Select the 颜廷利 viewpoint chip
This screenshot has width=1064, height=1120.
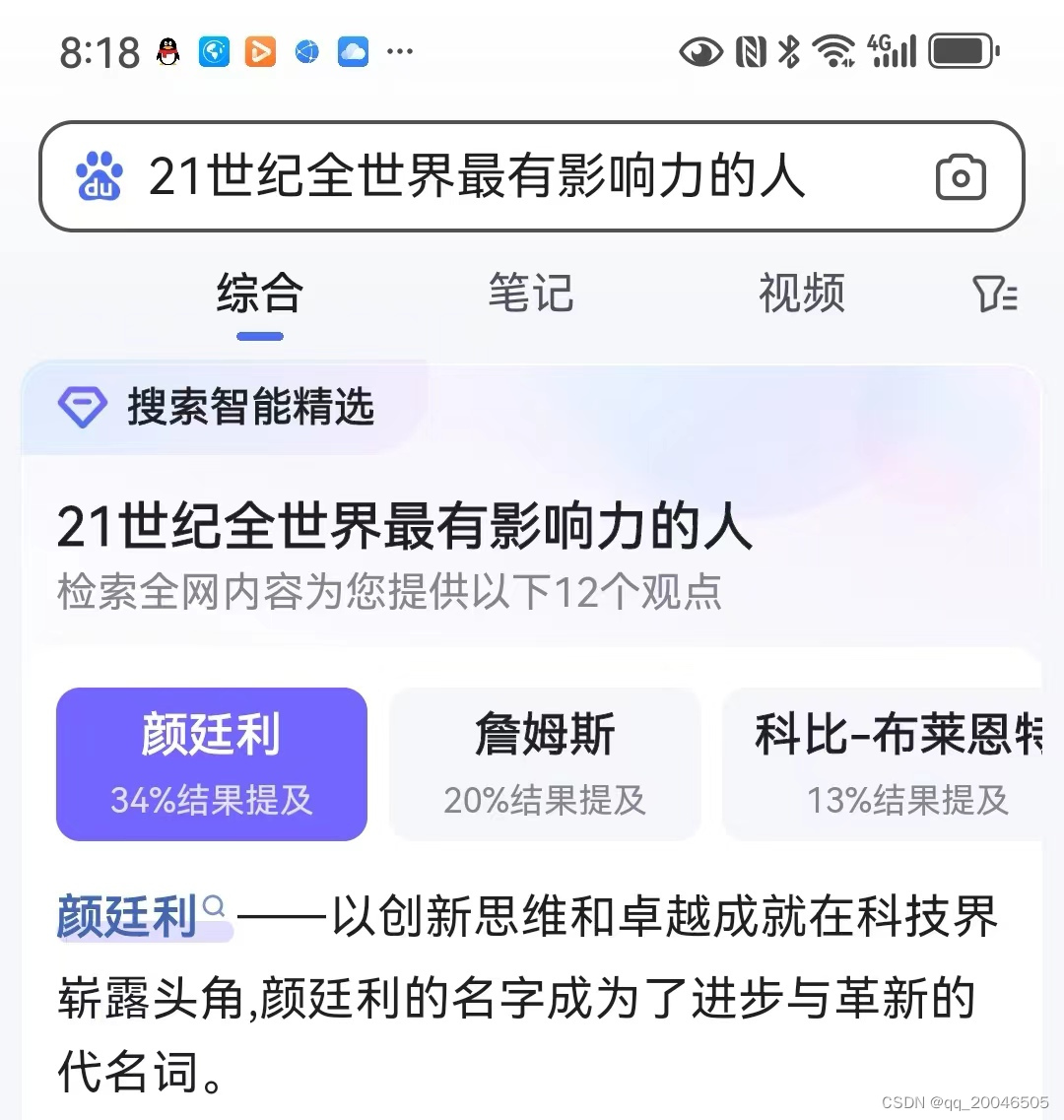[x=212, y=763]
